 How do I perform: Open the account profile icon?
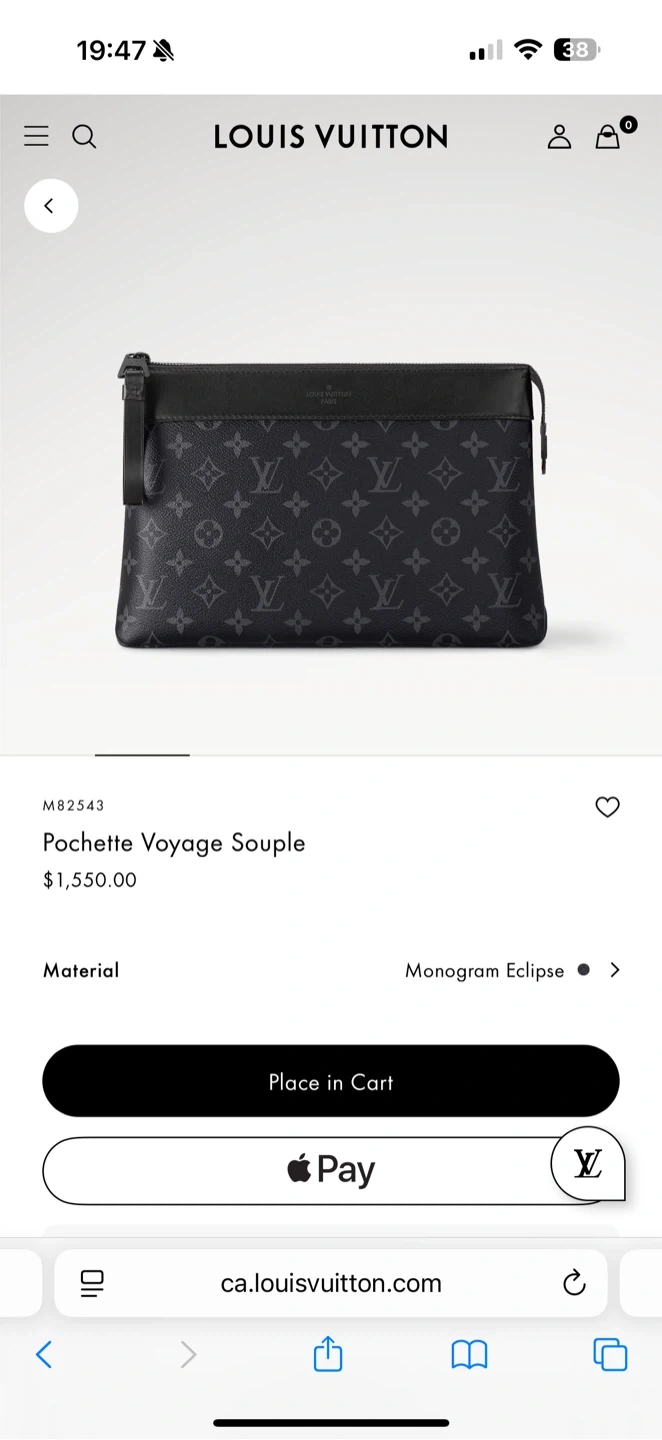click(559, 137)
